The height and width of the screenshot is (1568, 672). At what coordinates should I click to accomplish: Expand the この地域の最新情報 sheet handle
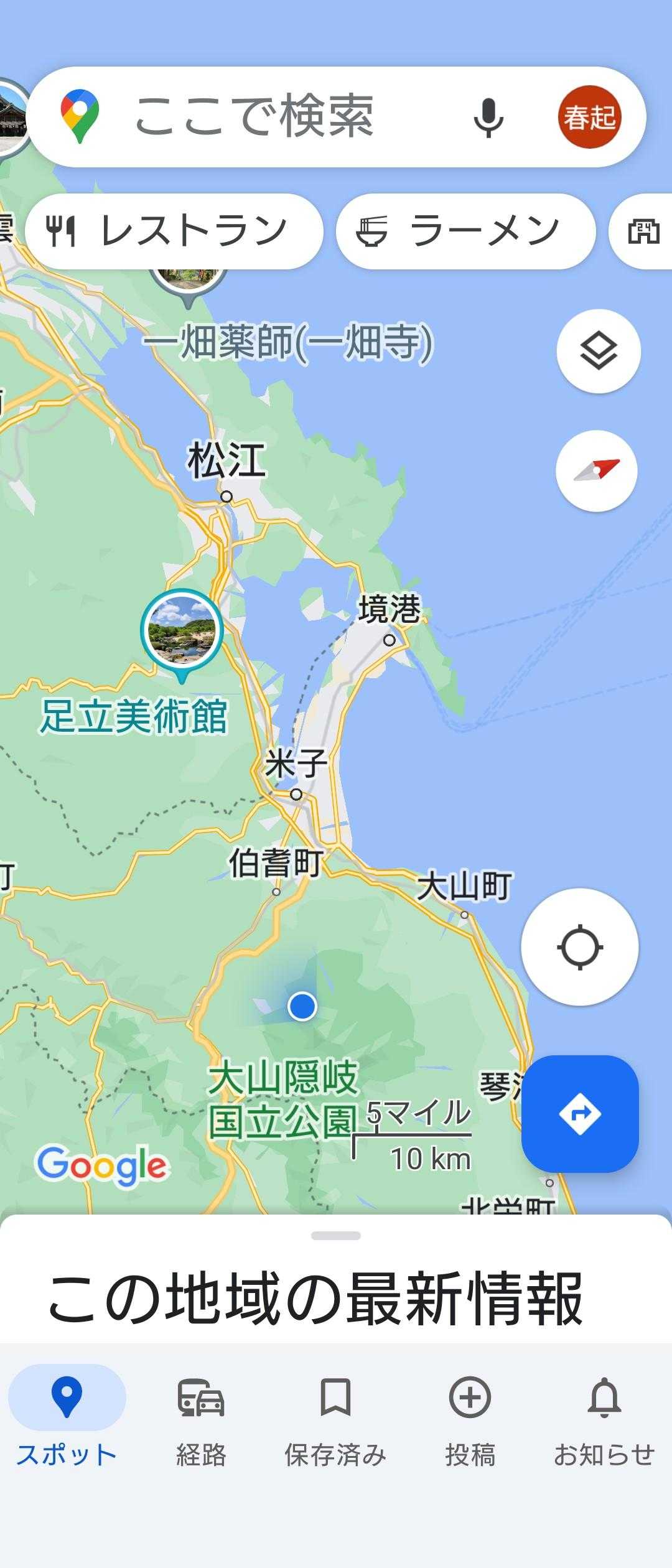pos(336,1236)
